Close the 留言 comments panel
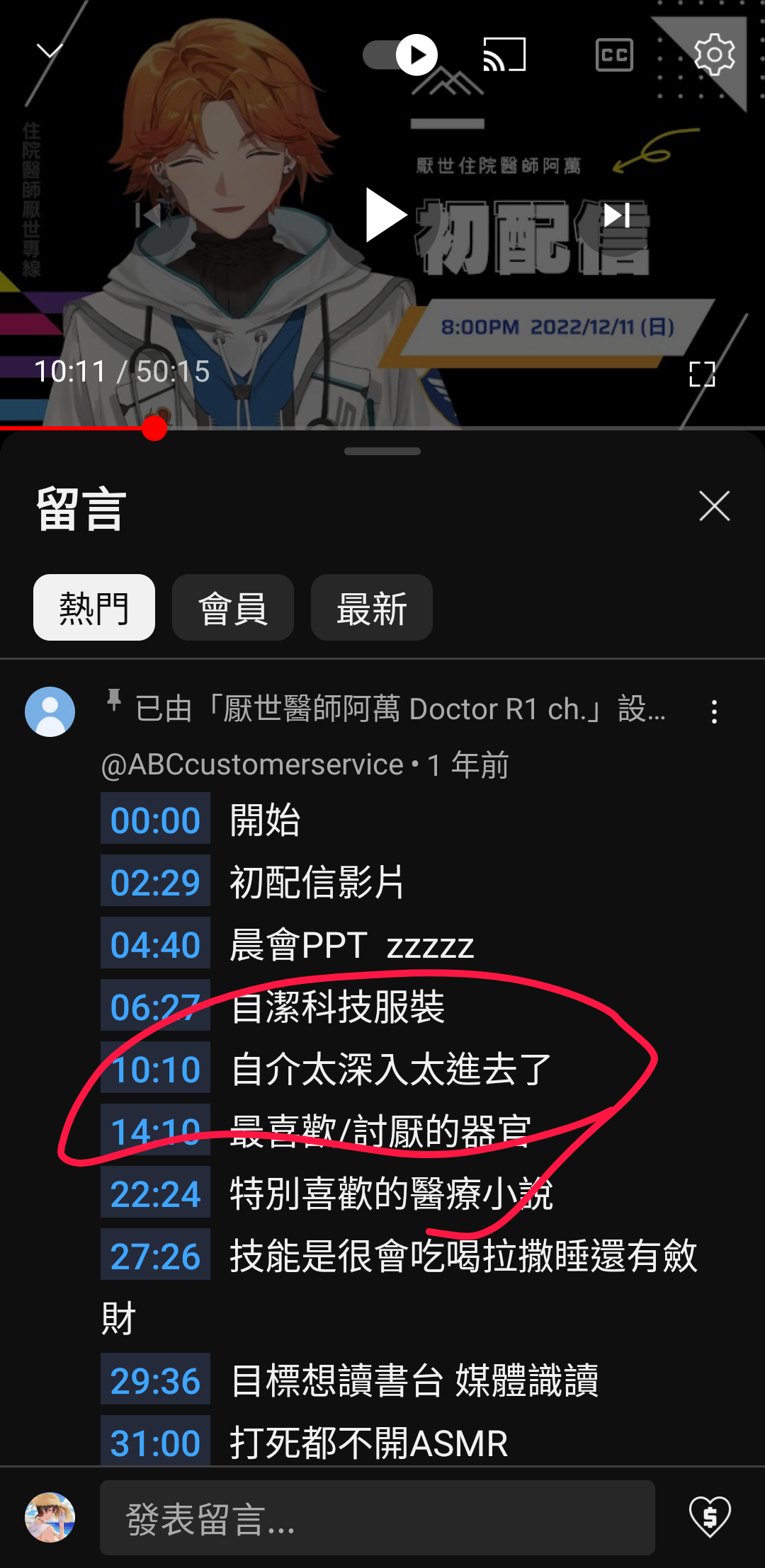 714,506
